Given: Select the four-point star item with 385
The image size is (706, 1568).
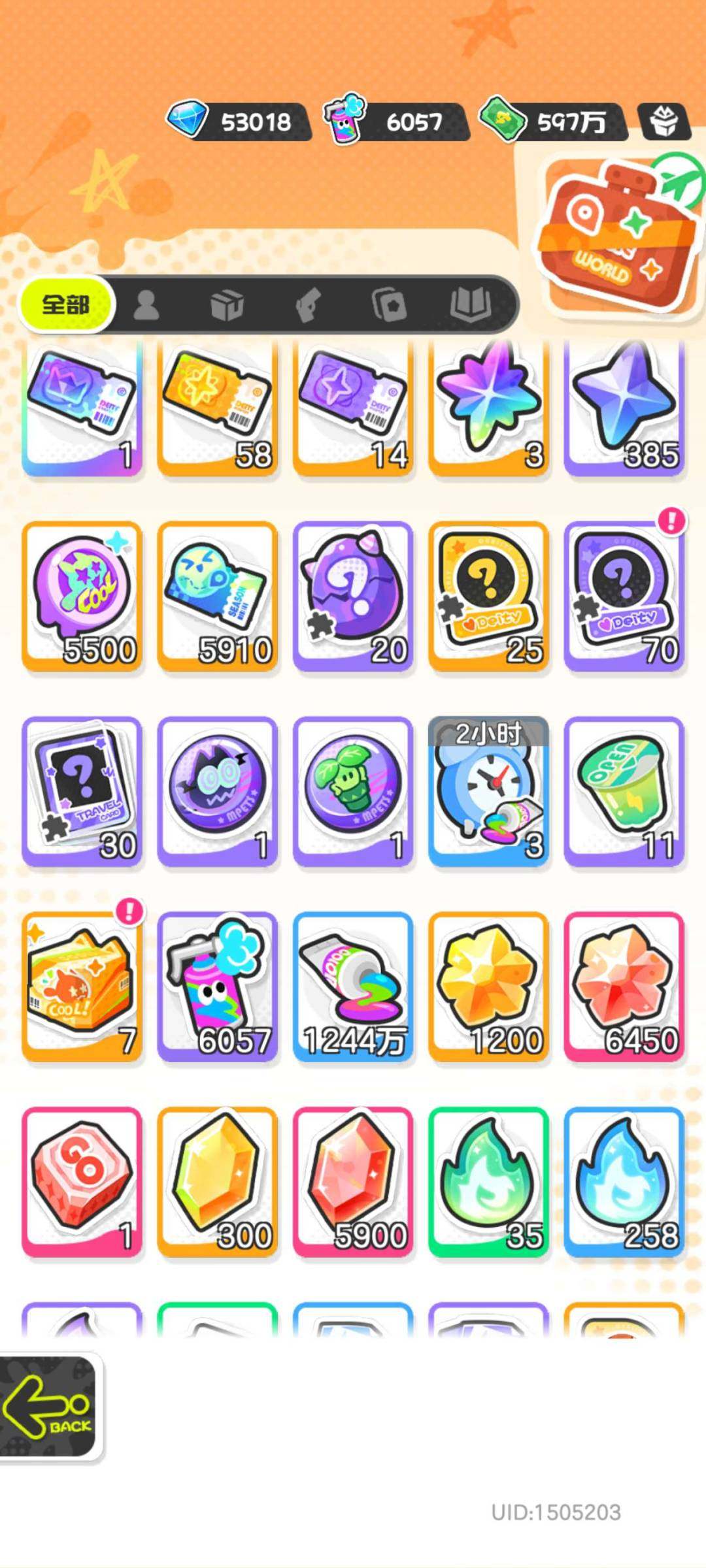Looking at the screenshot, I should click(x=624, y=408).
